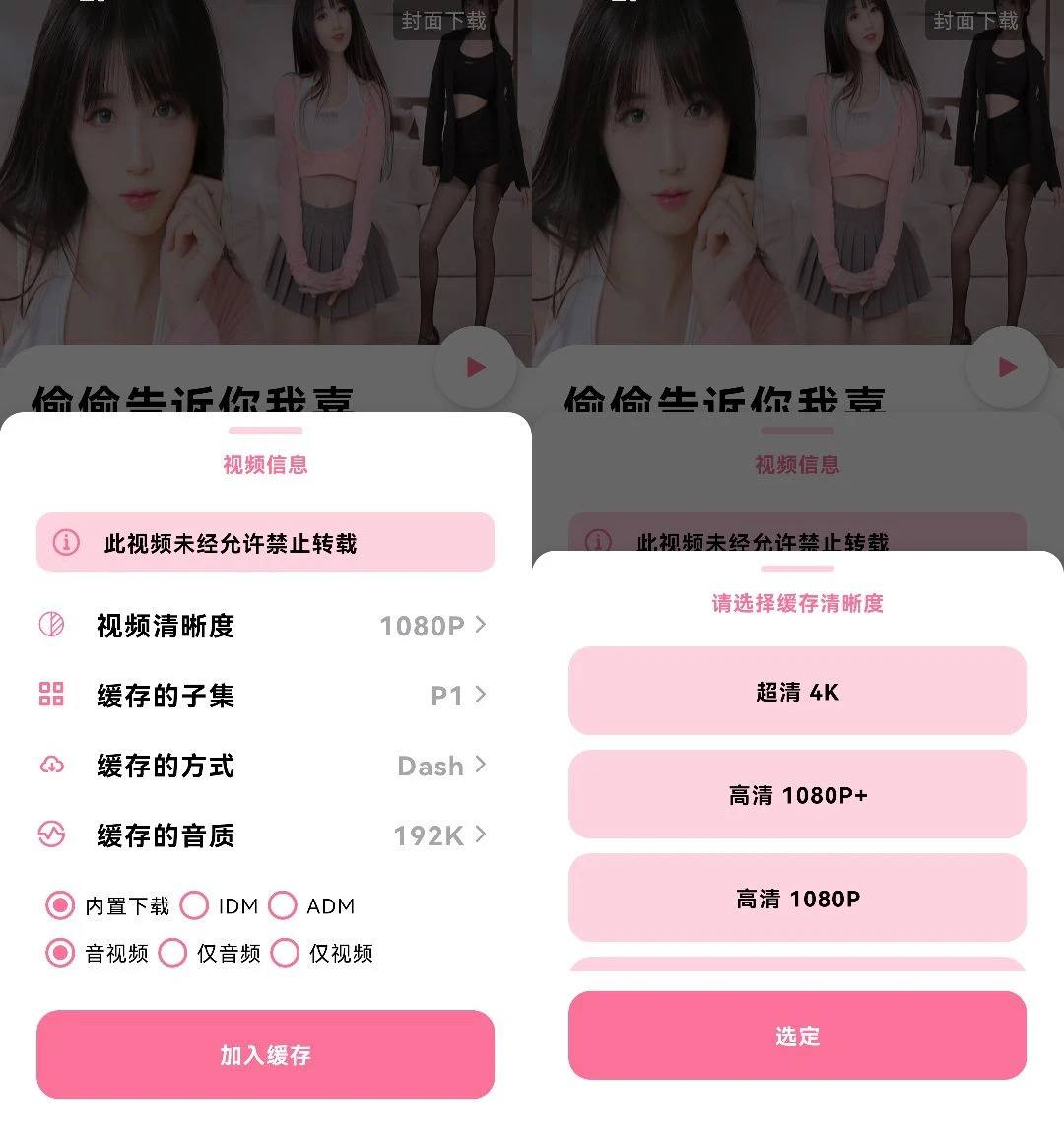Tap the 加入缓存 button
Image resolution: width=1064 pixels, height=1136 pixels.
click(265, 1054)
